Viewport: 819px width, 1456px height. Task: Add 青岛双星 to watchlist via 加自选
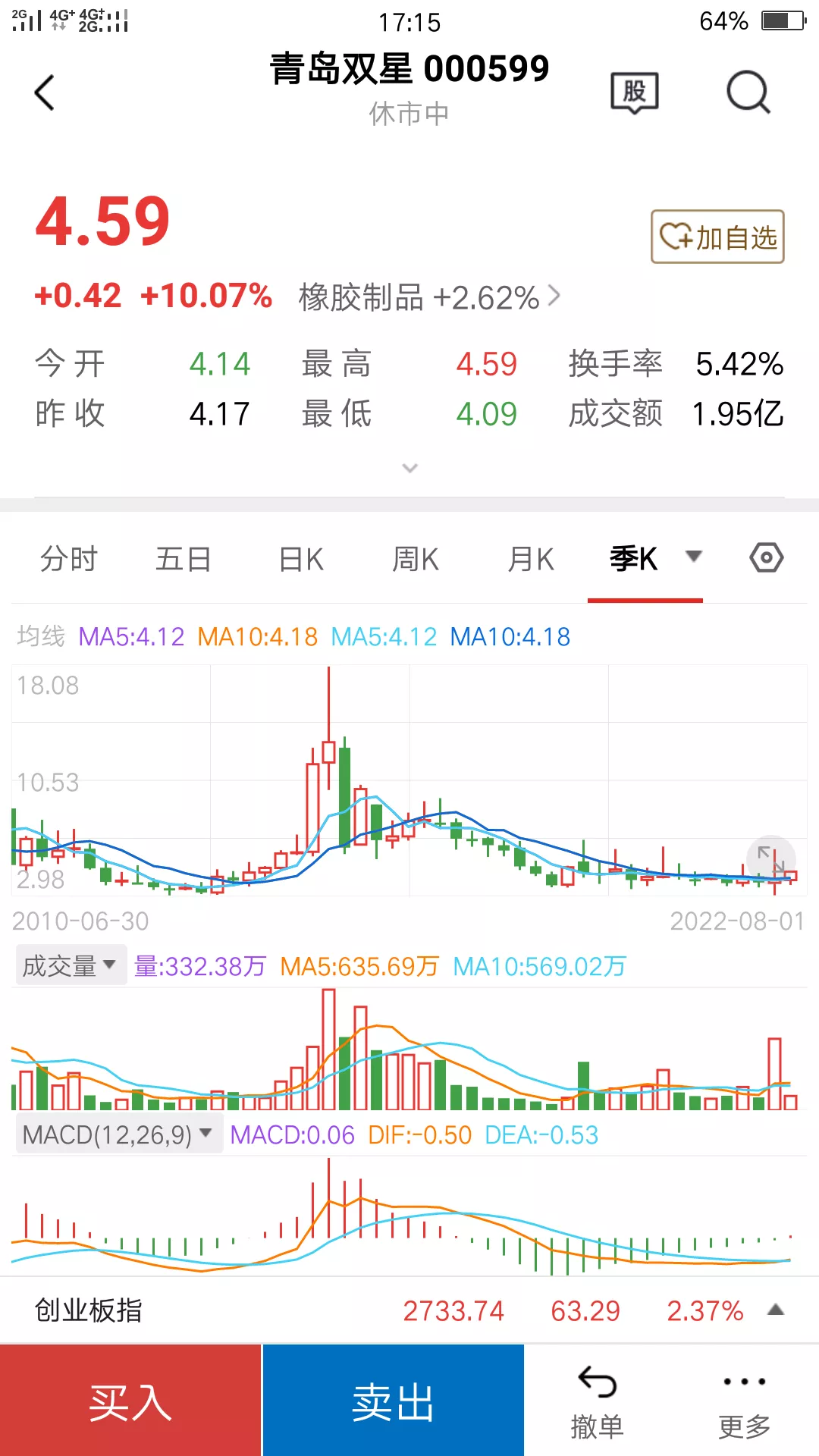[x=717, y=237]
